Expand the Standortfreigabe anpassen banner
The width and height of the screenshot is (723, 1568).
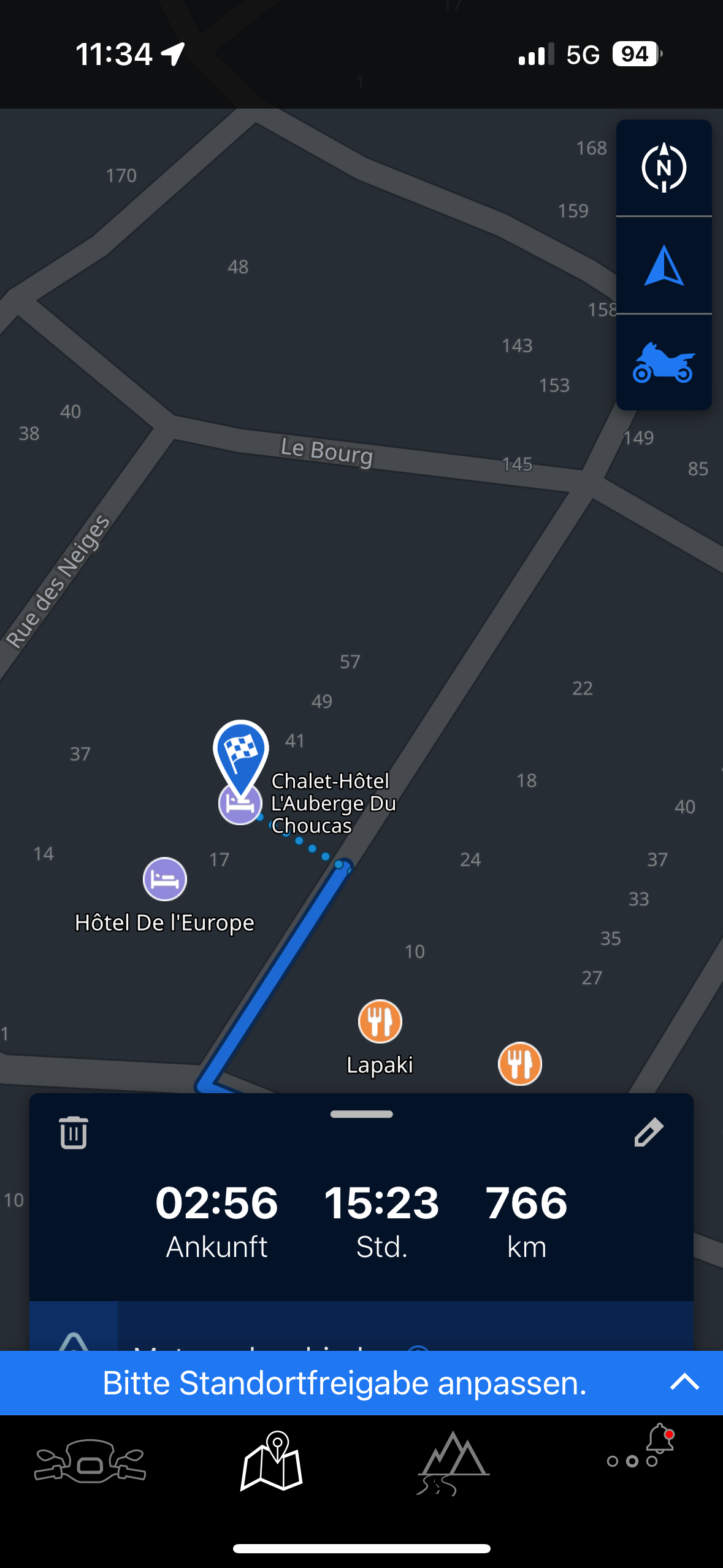[x=684, y=1382]
